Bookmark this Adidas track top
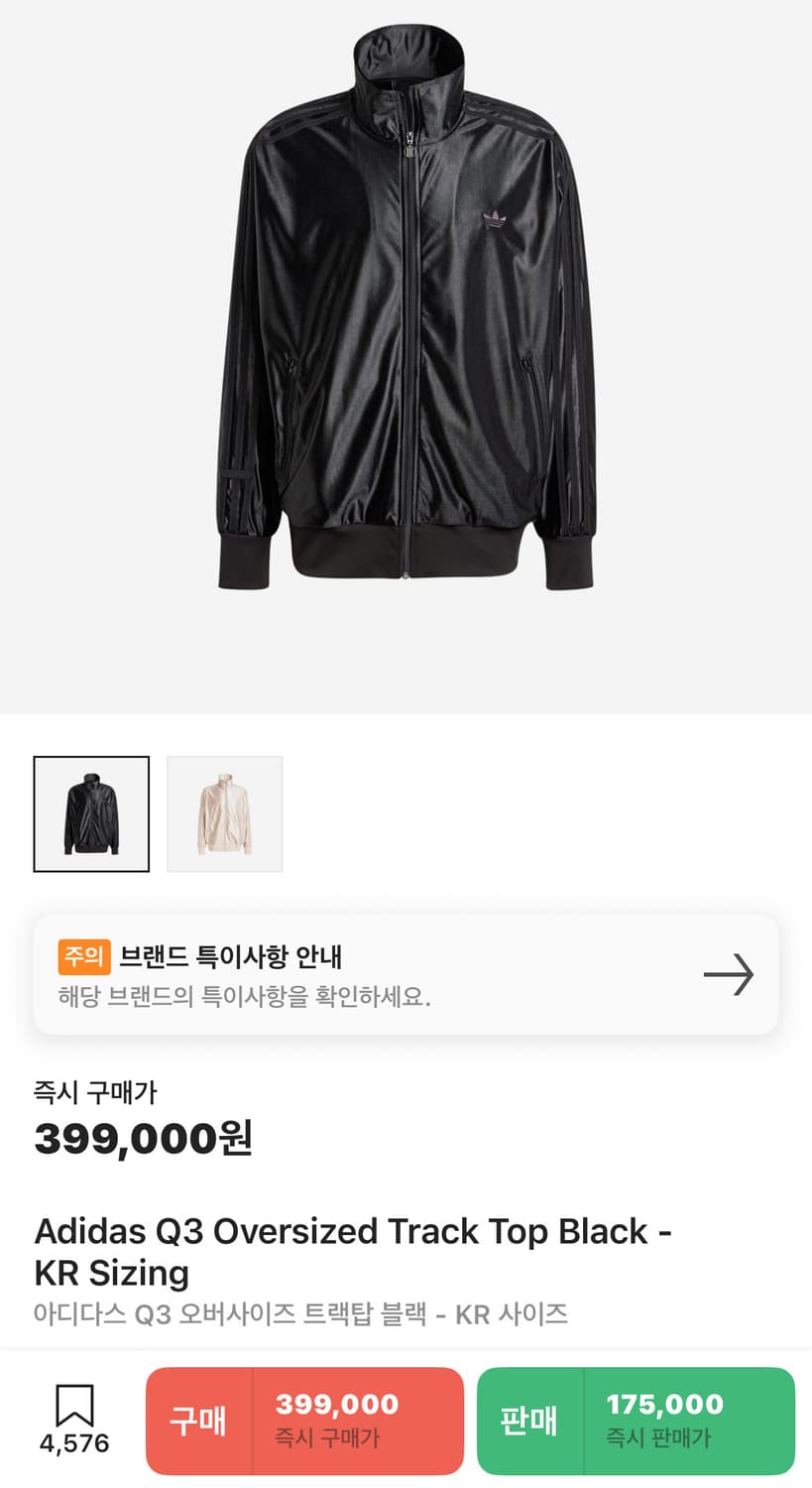The height and width of the screenshot is (1488, 812). tap(74, 1408)
